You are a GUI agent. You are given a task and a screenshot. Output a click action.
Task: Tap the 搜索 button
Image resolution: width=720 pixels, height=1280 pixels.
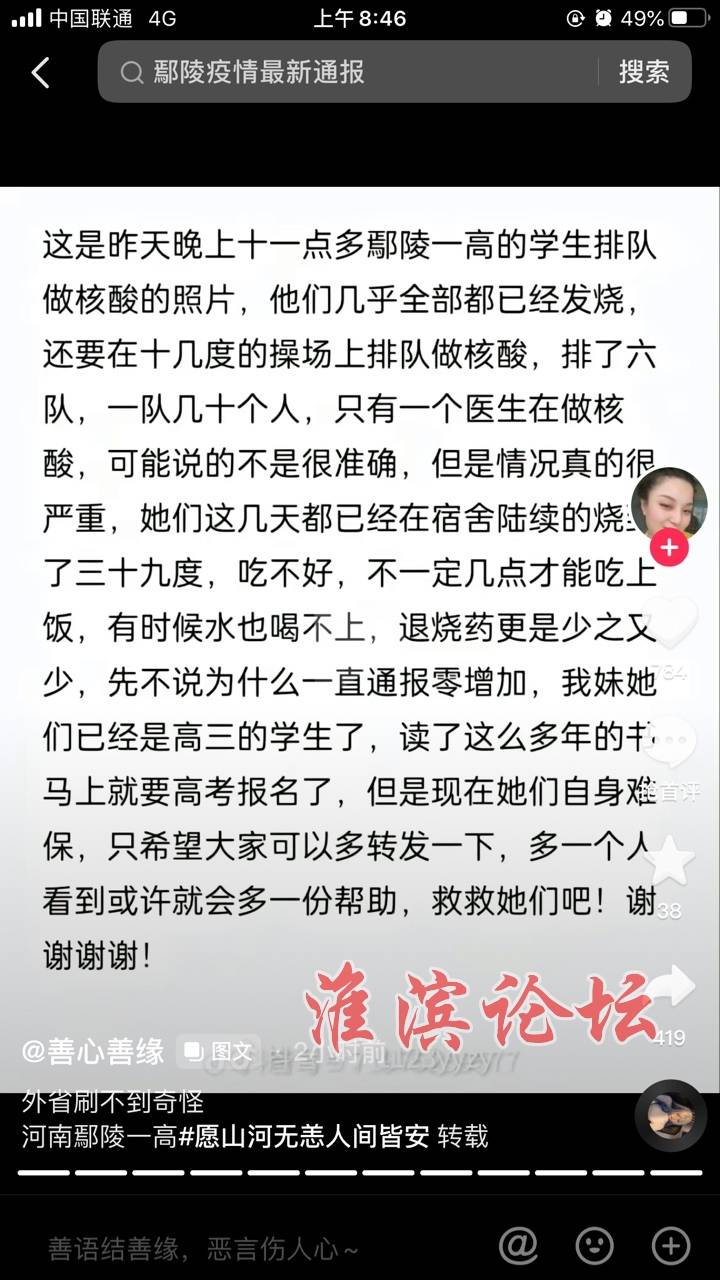(643, 72)
